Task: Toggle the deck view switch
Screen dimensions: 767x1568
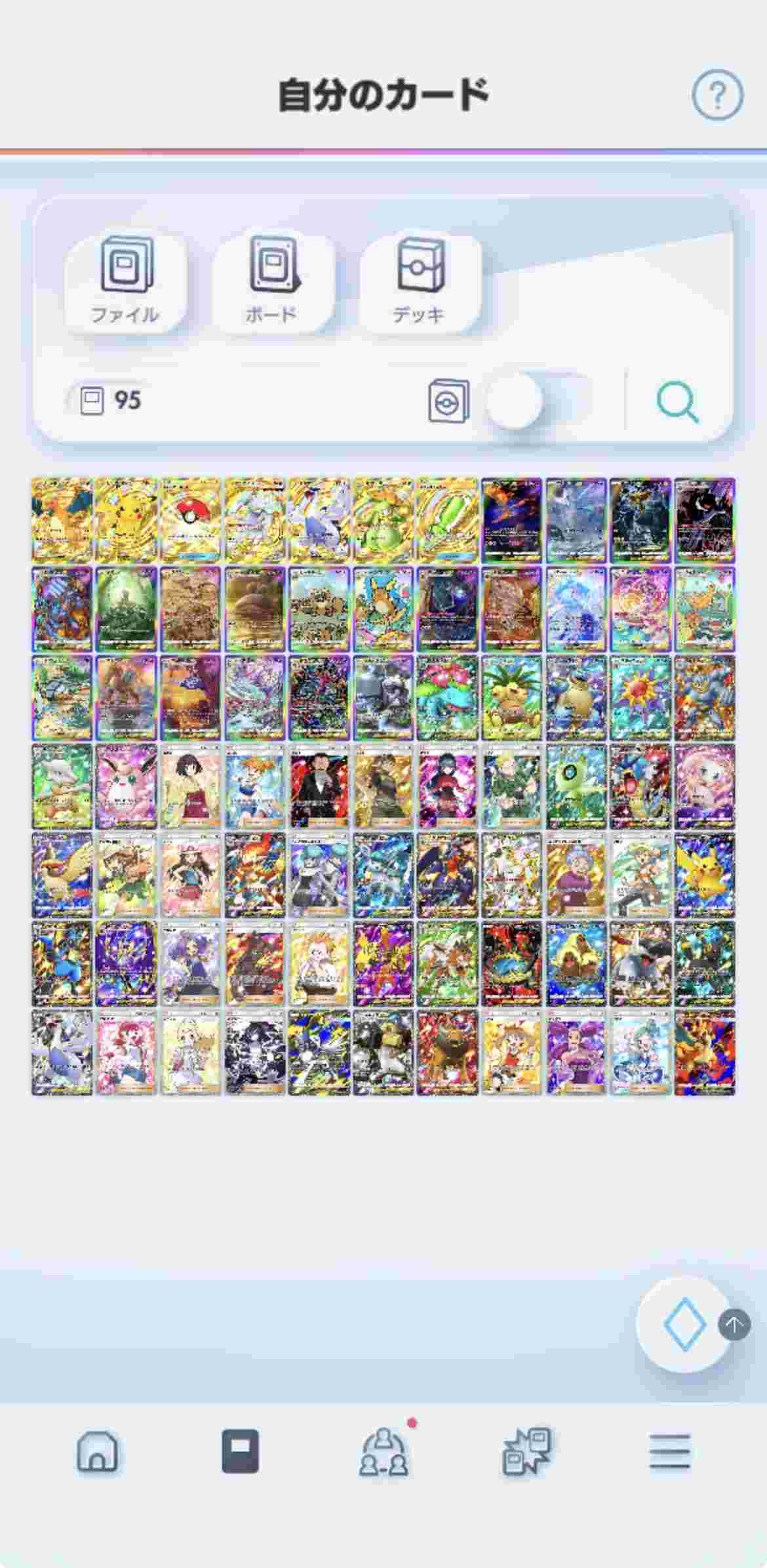Action: (x=538, y=401)
